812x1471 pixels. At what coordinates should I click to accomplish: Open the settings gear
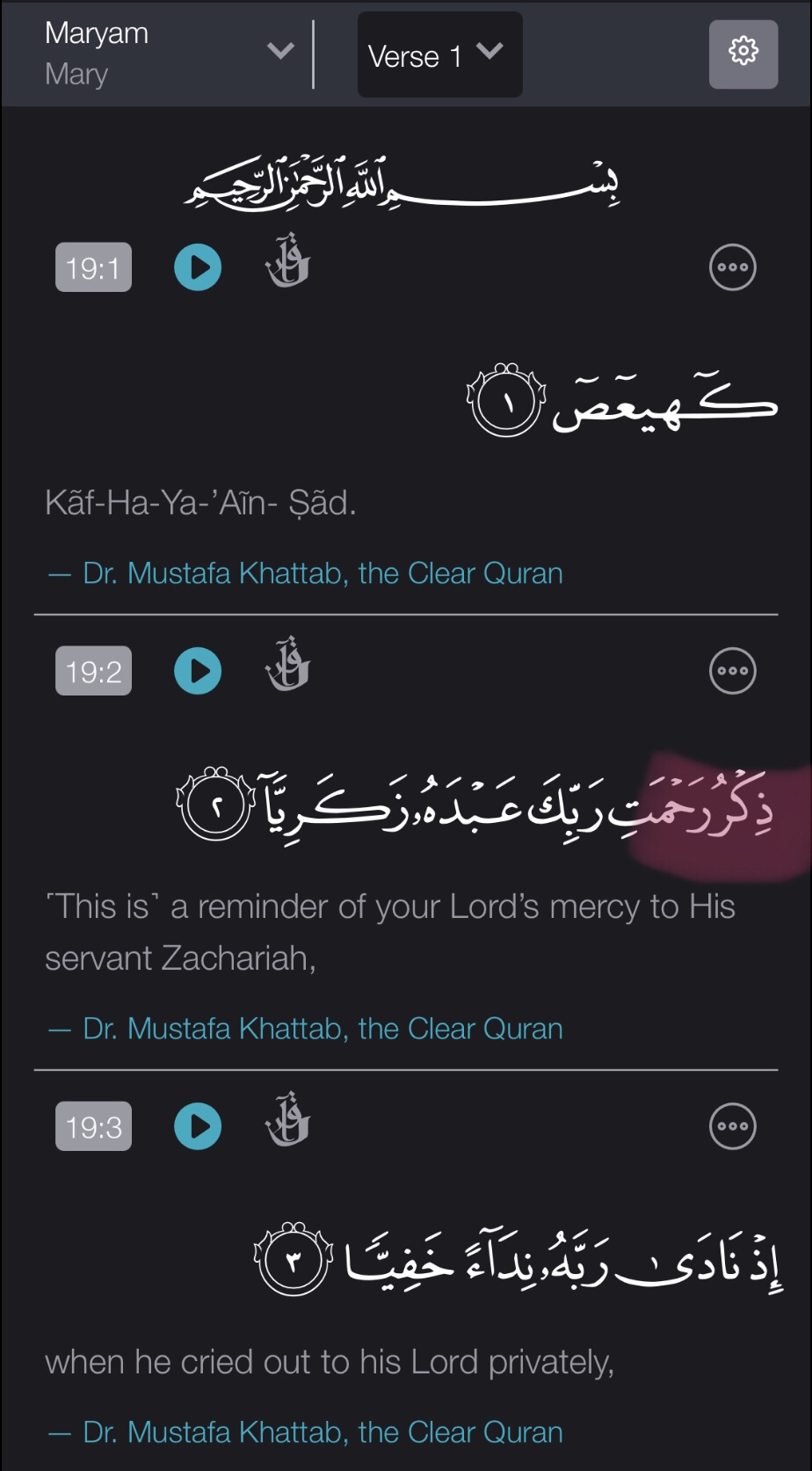pyautogui.click(x=743, y=53)
